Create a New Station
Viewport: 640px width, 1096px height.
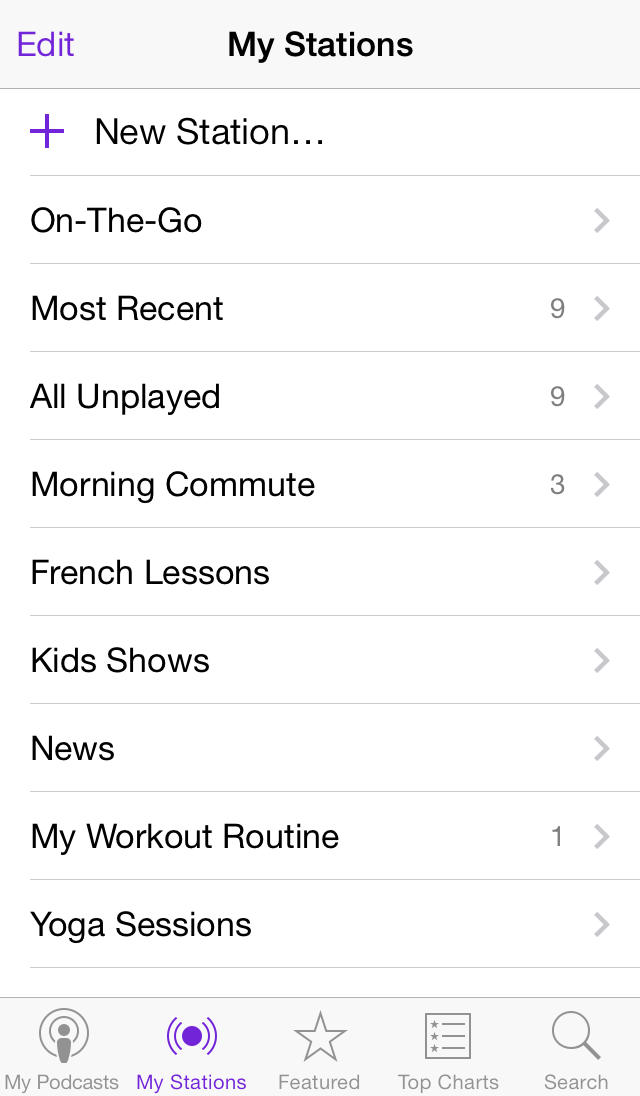209,132
